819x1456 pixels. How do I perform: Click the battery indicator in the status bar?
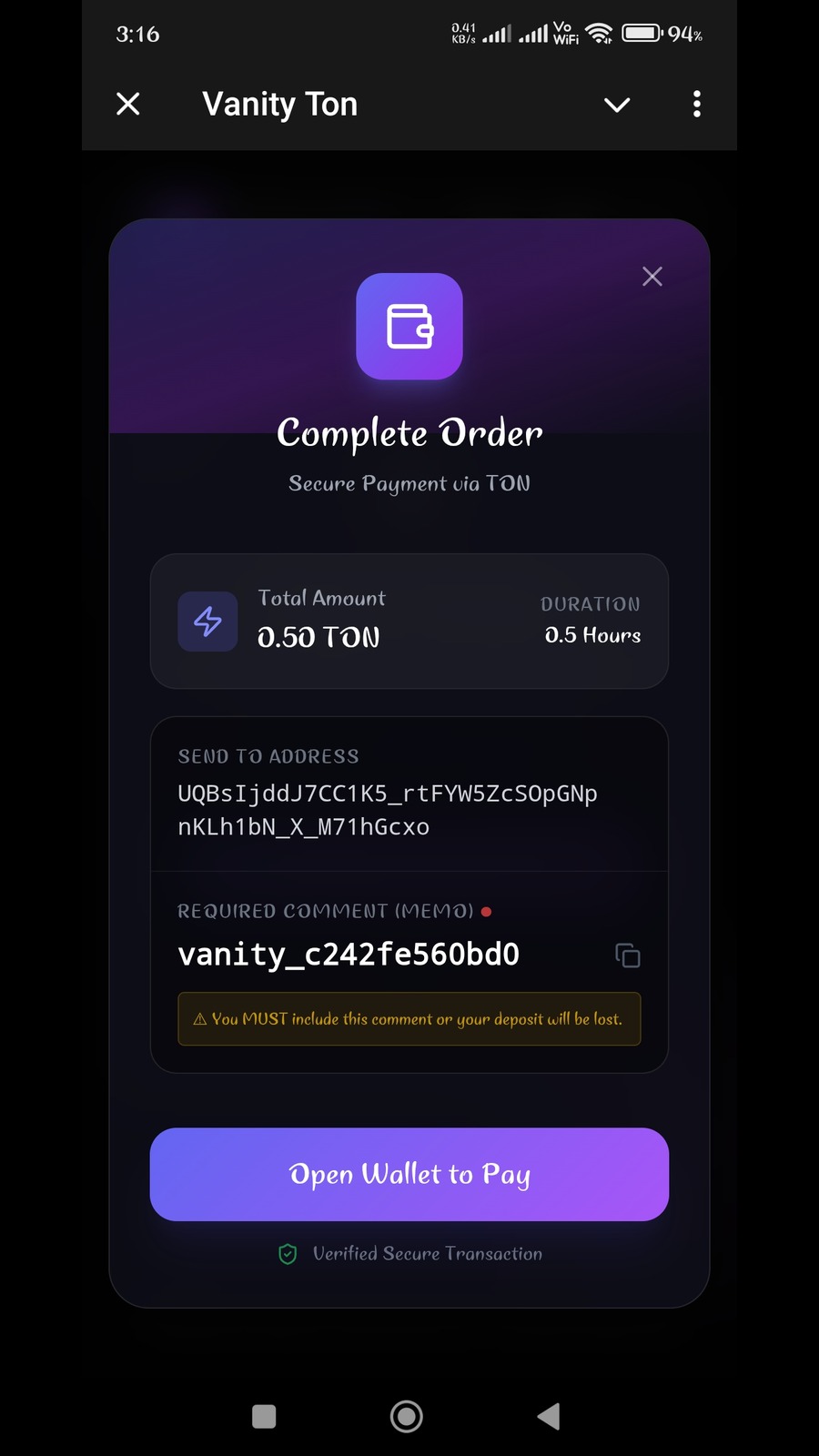click(641, 32)
